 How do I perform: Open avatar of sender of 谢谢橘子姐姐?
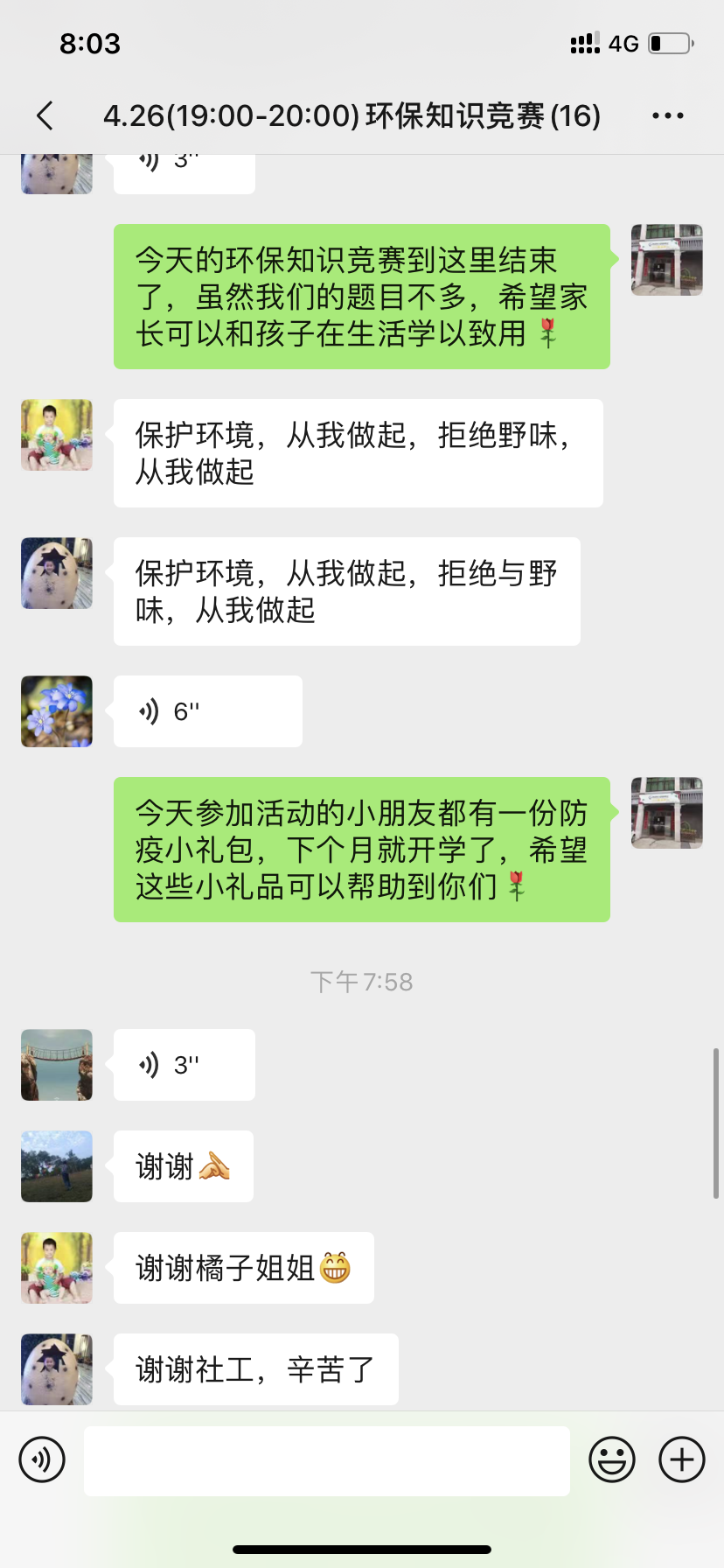[x=57, y=1268]
